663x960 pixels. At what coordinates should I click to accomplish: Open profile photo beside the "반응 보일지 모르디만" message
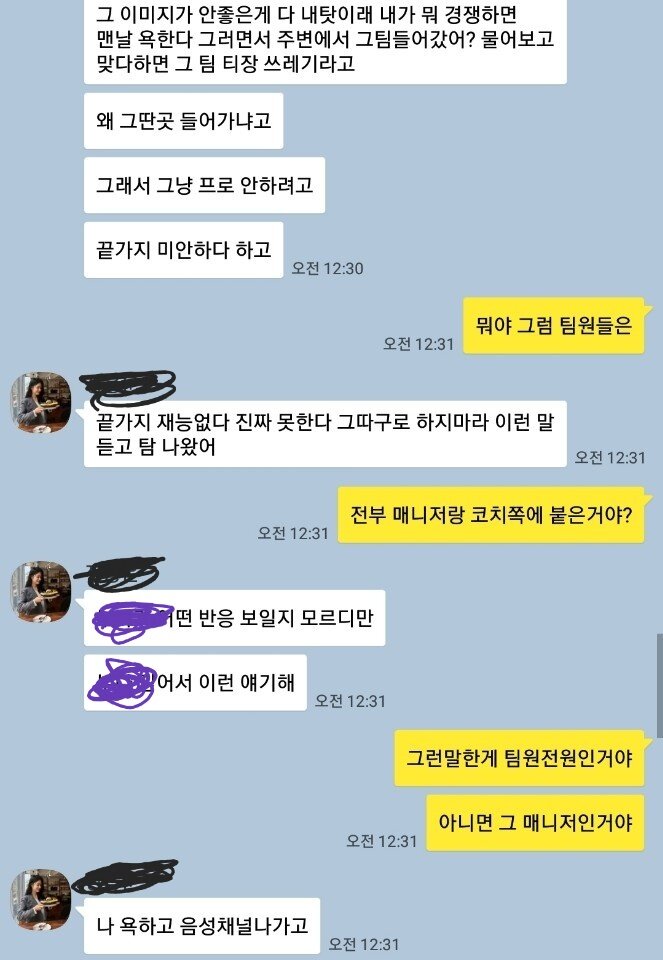click(x=40, y=590)
